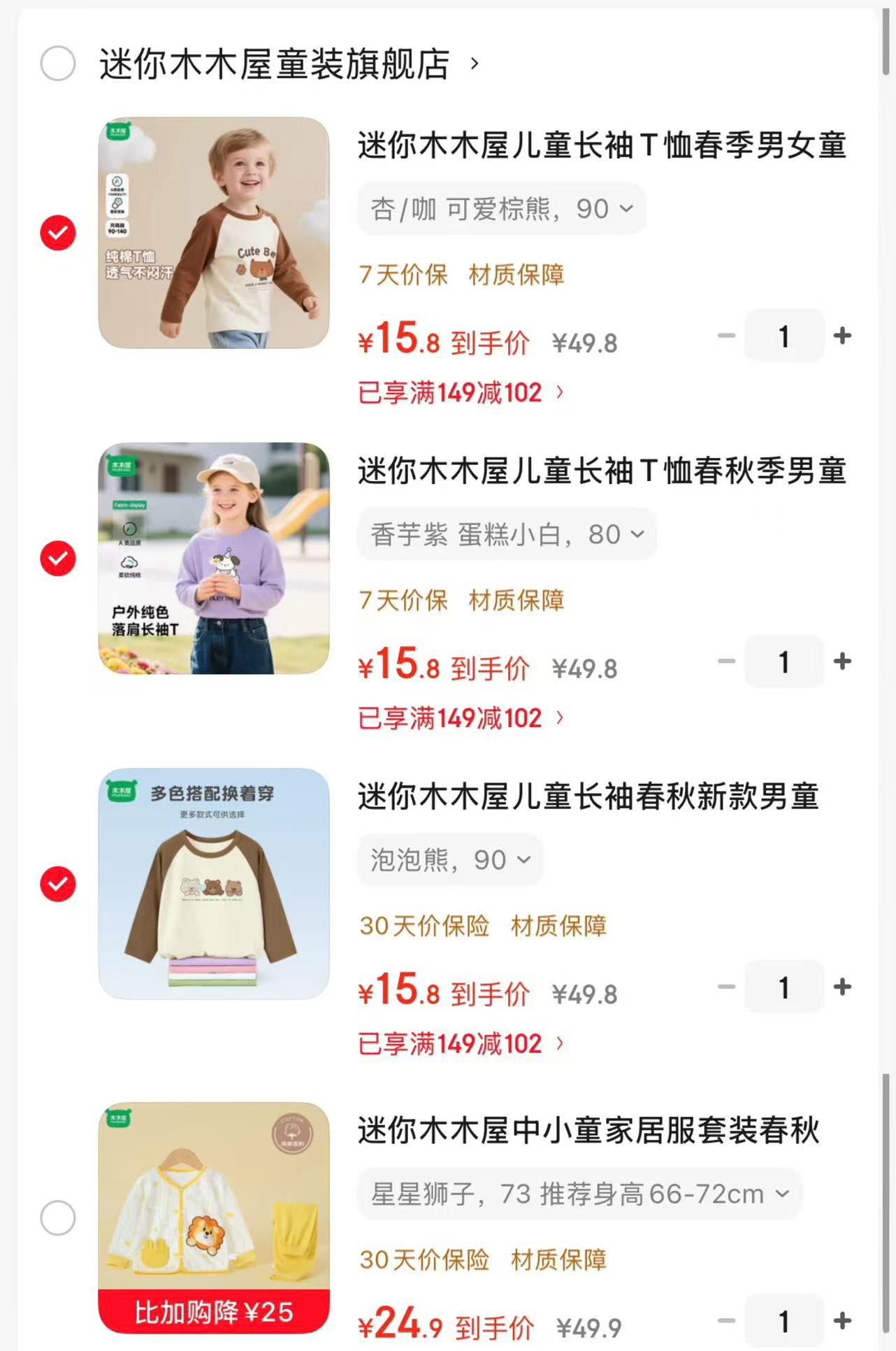The height and width of the screenshot is (1351, 896).
Task: View 已享满149减102 promotion under 可爱棕熊 T-shirt
Action: 461,392
